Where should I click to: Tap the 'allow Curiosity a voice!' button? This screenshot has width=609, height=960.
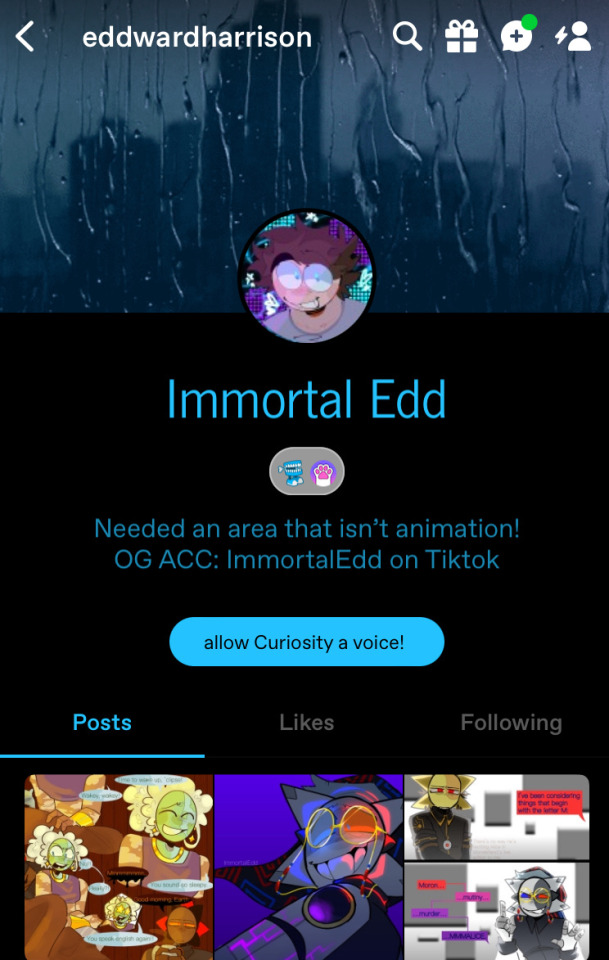306,642
